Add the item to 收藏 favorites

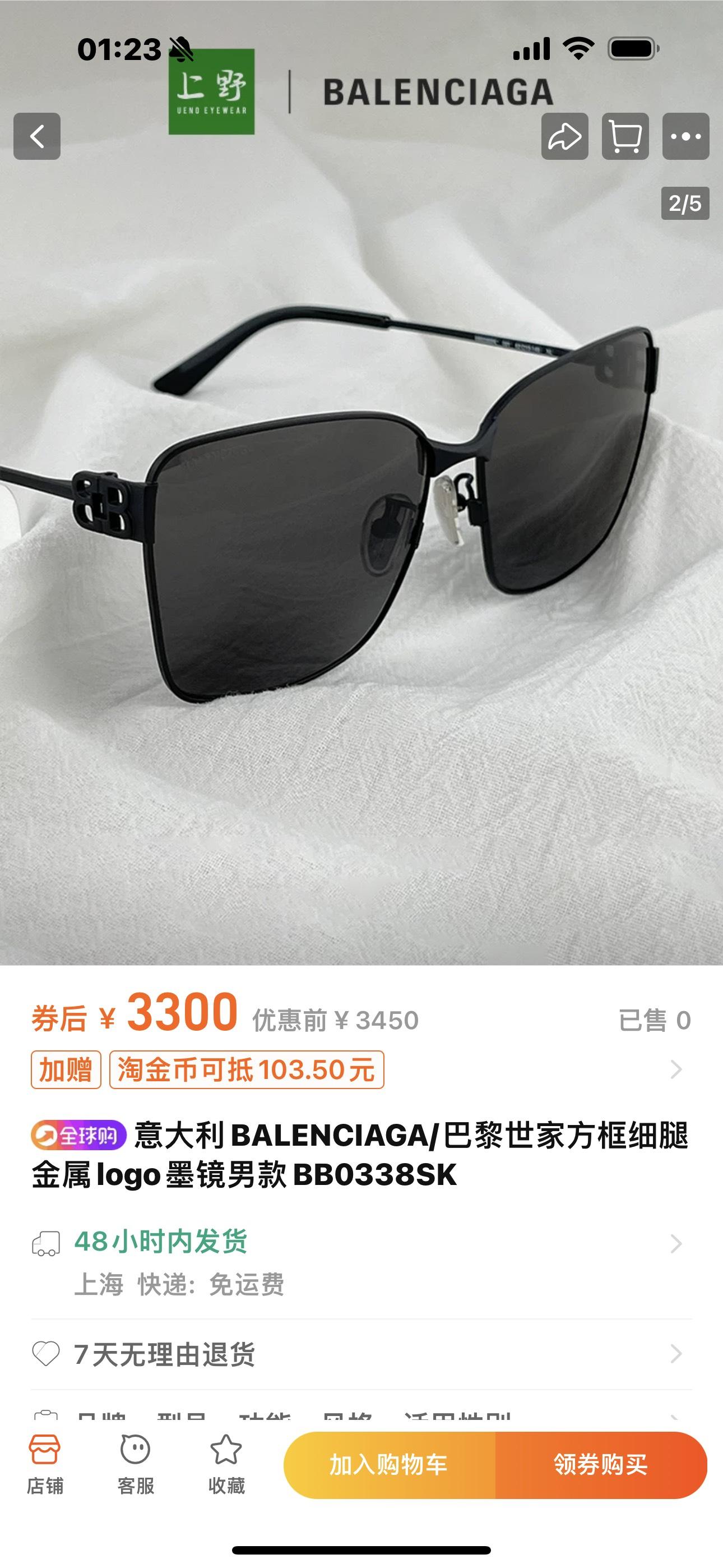[226, 1464]
